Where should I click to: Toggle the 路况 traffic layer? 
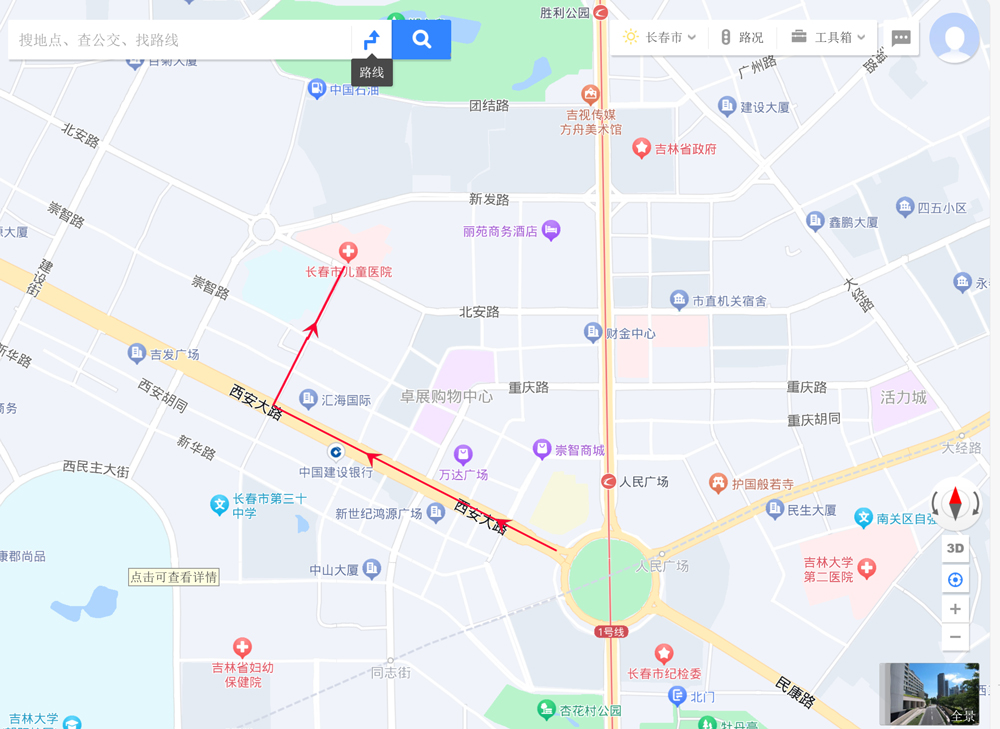[741, 38]
